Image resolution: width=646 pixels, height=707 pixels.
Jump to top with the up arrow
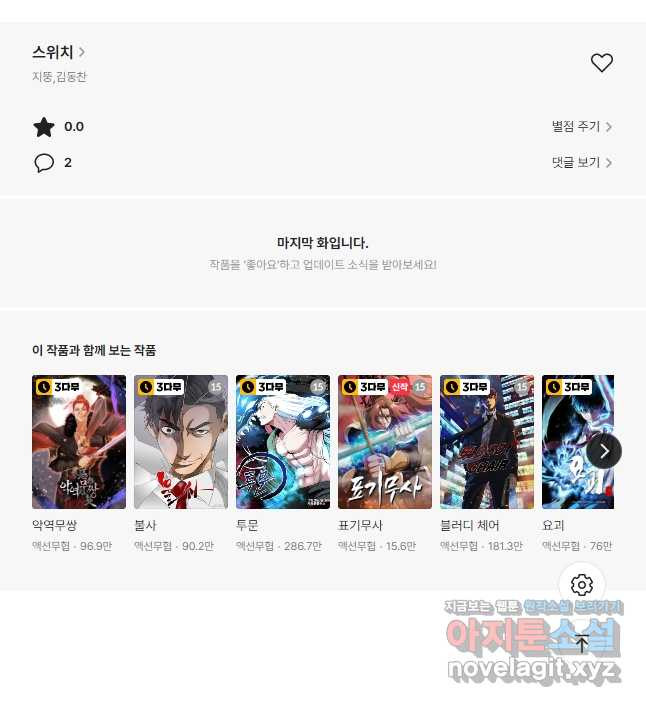582,643
